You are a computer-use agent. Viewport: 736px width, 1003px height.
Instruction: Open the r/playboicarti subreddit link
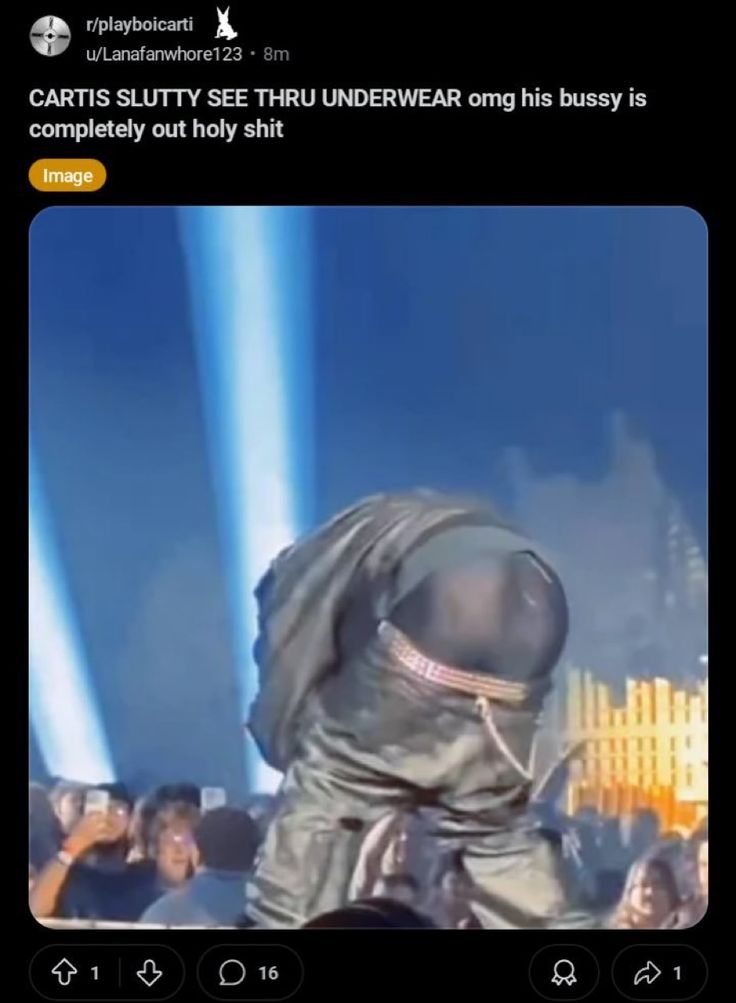coord(140,24)
